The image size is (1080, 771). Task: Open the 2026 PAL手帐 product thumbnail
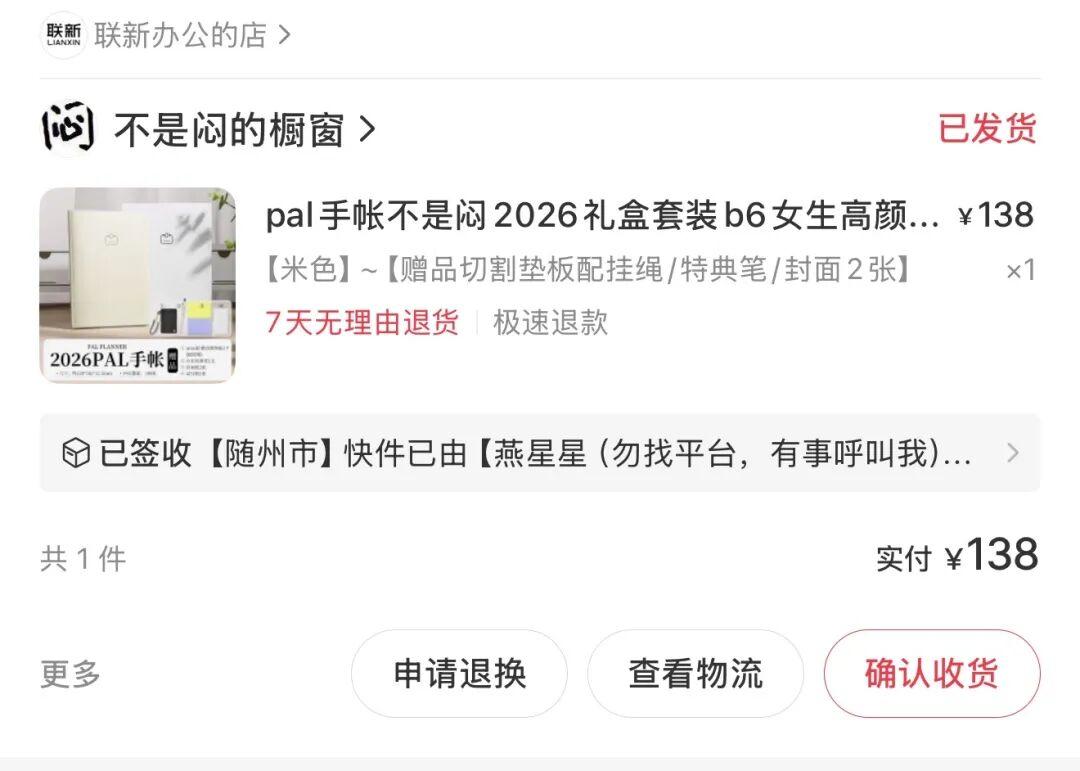tap(138, 285)
